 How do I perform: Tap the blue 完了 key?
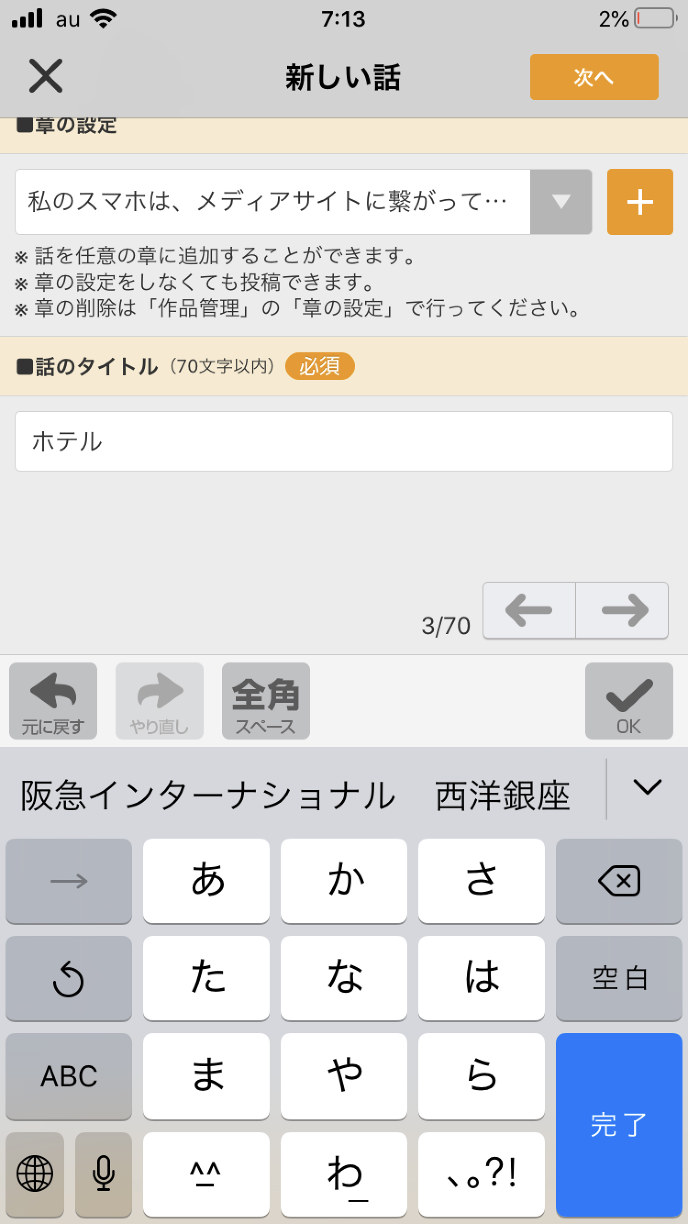point(618,1125)
